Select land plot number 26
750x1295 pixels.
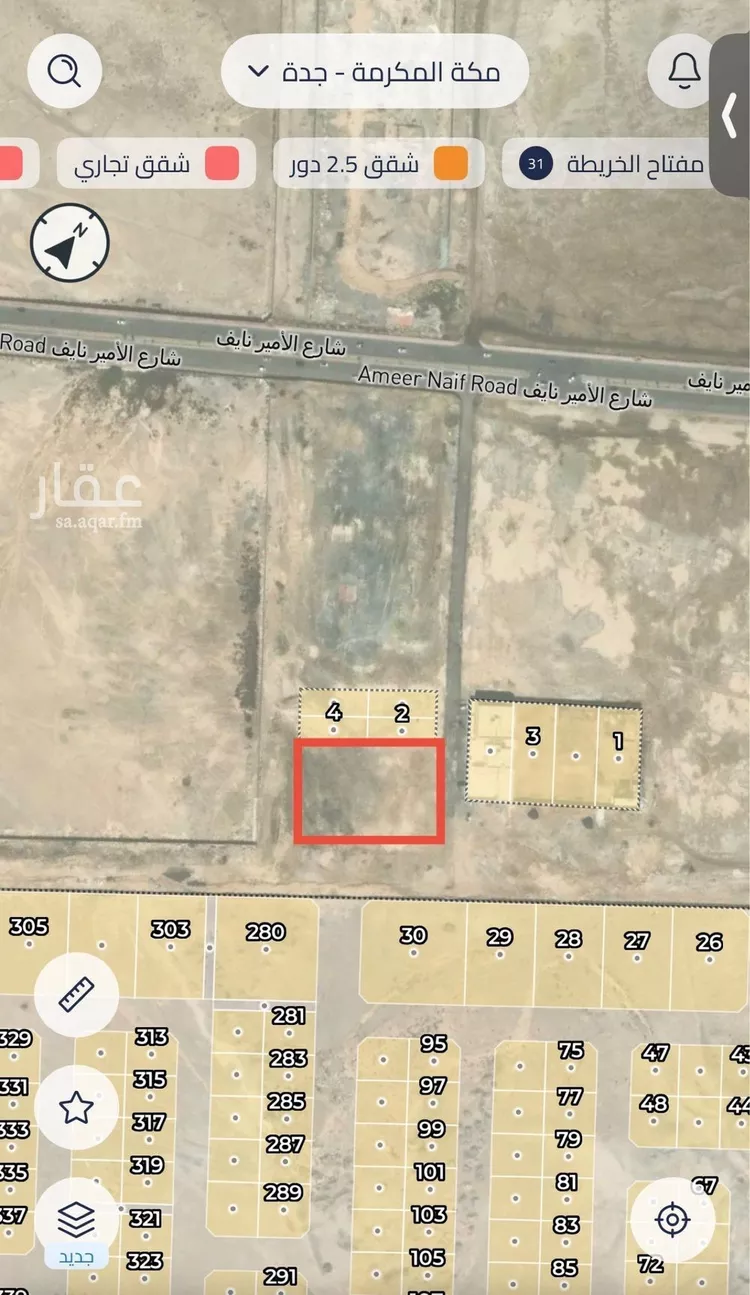710,953
